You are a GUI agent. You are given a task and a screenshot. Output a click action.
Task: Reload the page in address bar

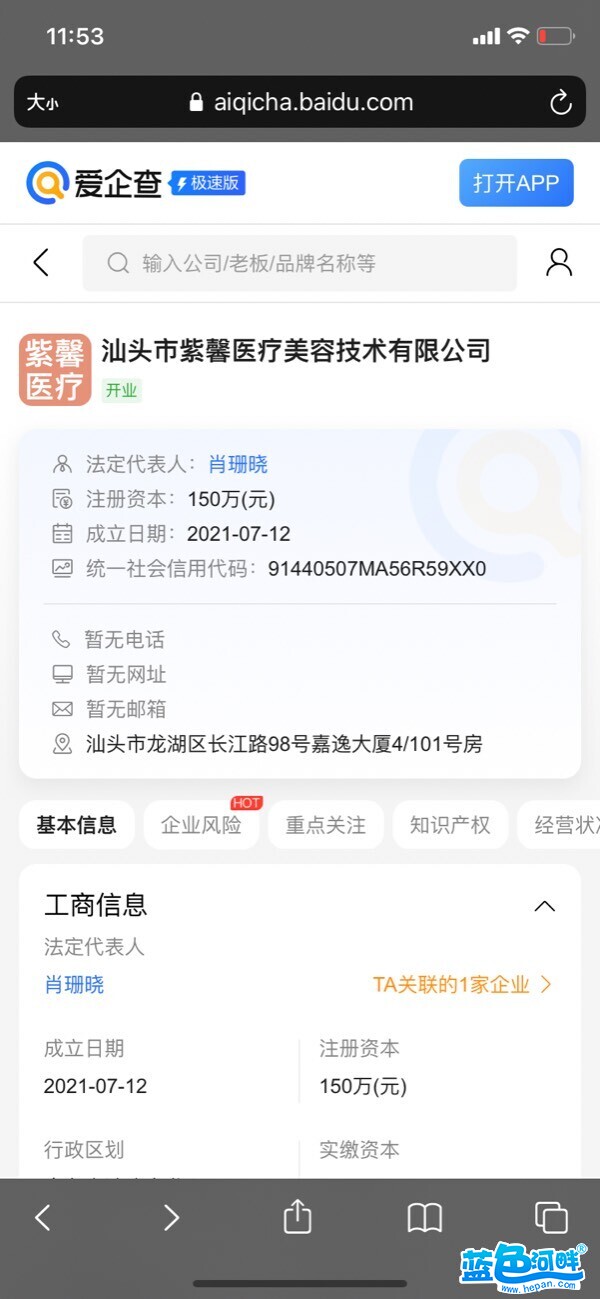560,102
